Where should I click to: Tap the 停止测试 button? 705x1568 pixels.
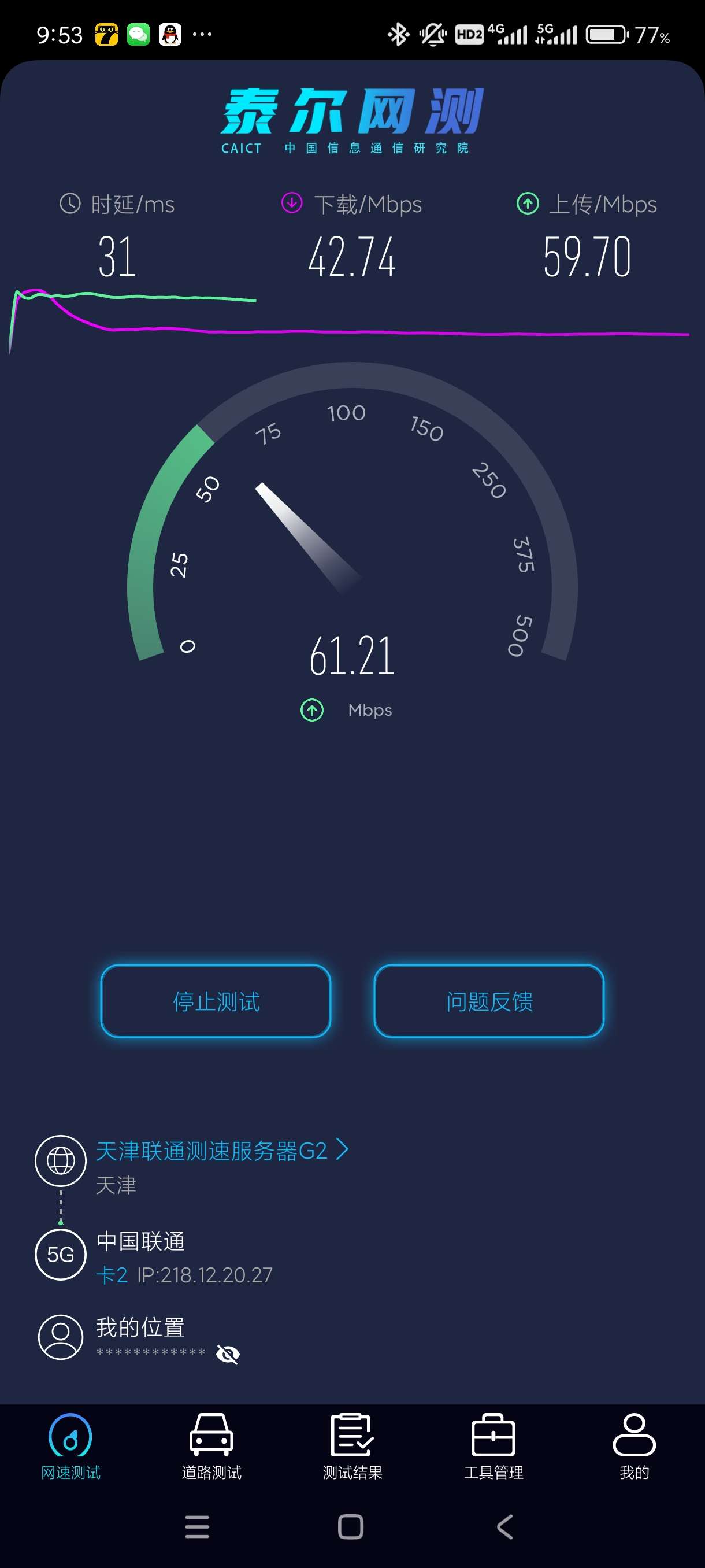click(x=216, y=1001)
